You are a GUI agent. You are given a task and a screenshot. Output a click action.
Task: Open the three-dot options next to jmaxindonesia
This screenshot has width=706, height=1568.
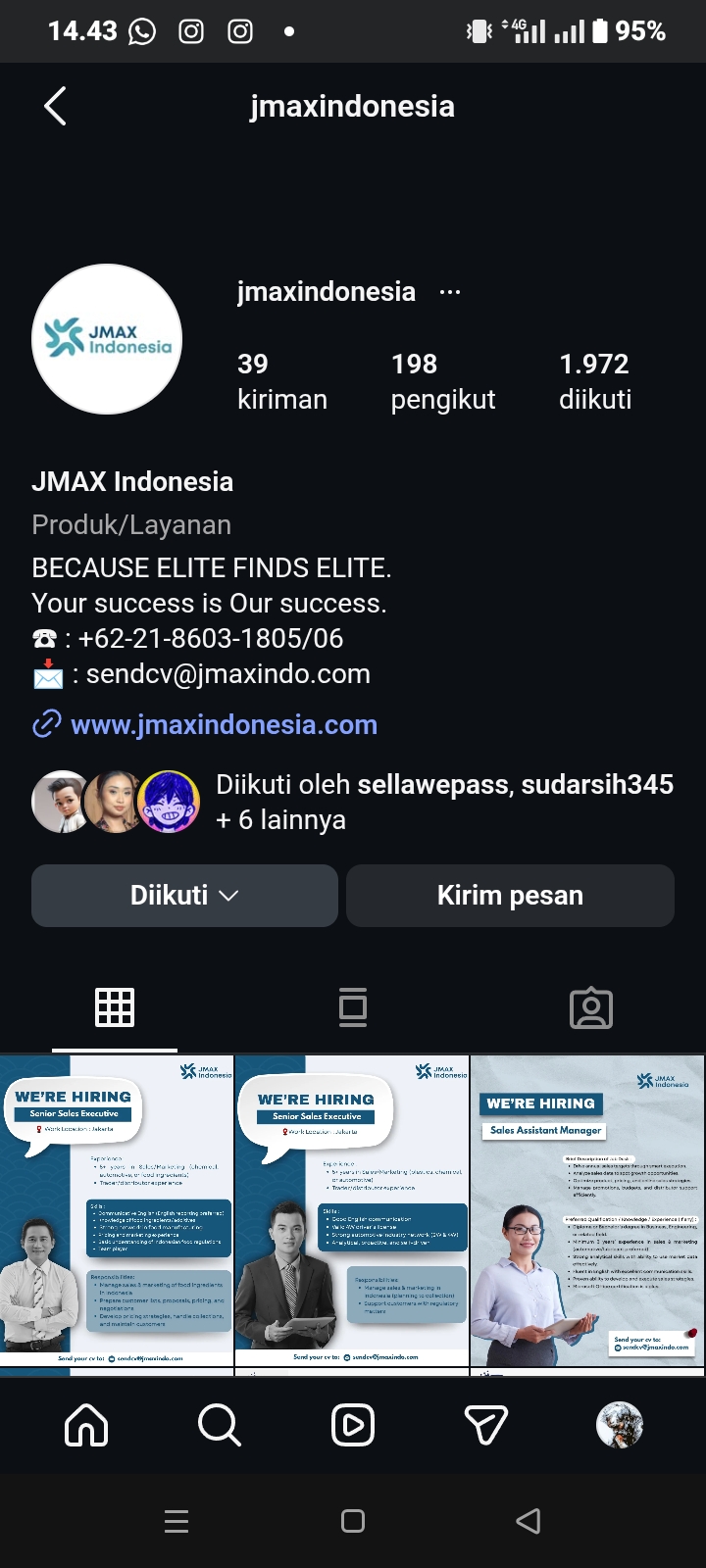point(450,292)
